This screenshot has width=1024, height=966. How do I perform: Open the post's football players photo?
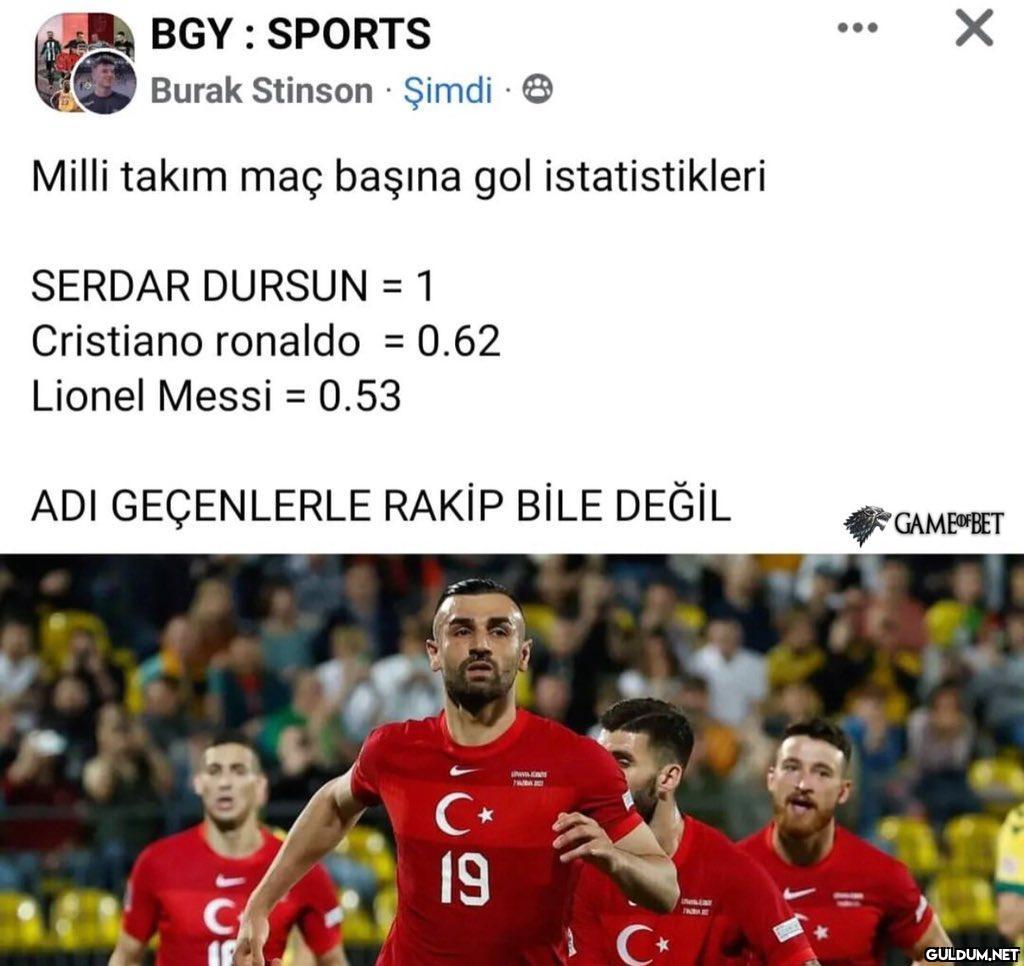(x=512, y=760)
